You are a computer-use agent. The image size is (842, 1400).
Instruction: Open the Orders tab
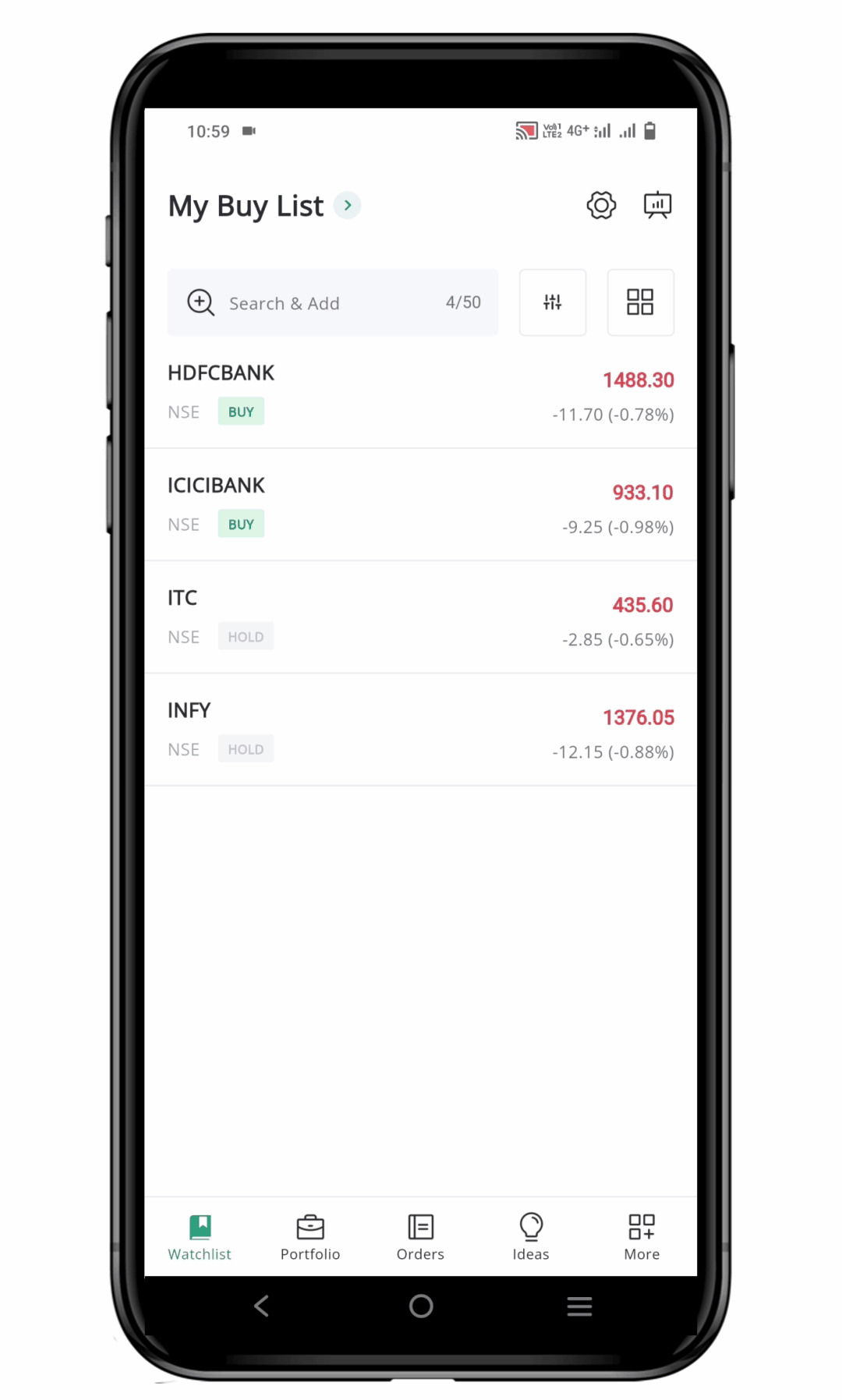coord(420,1236)
